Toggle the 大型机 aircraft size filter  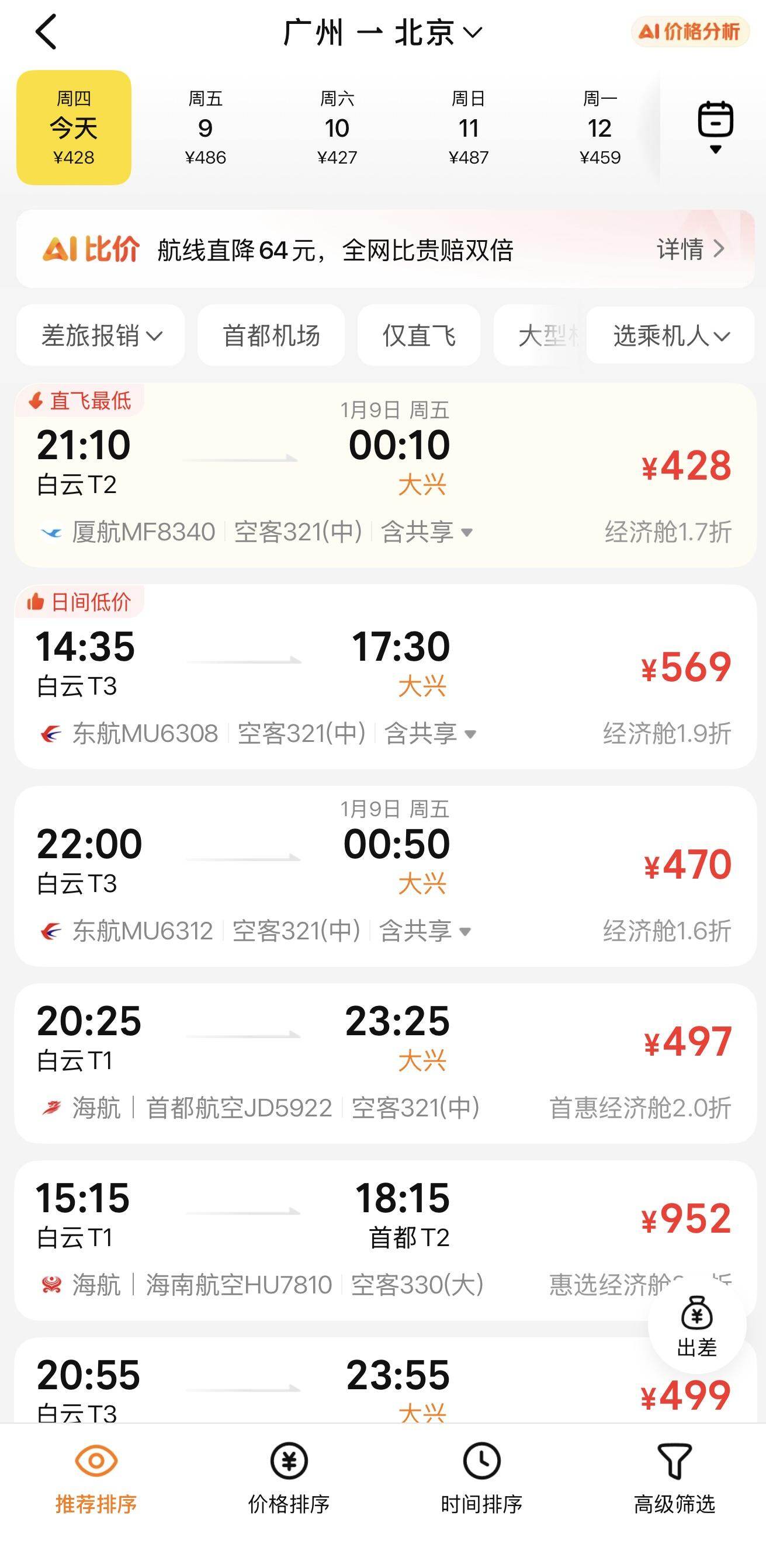548,335
